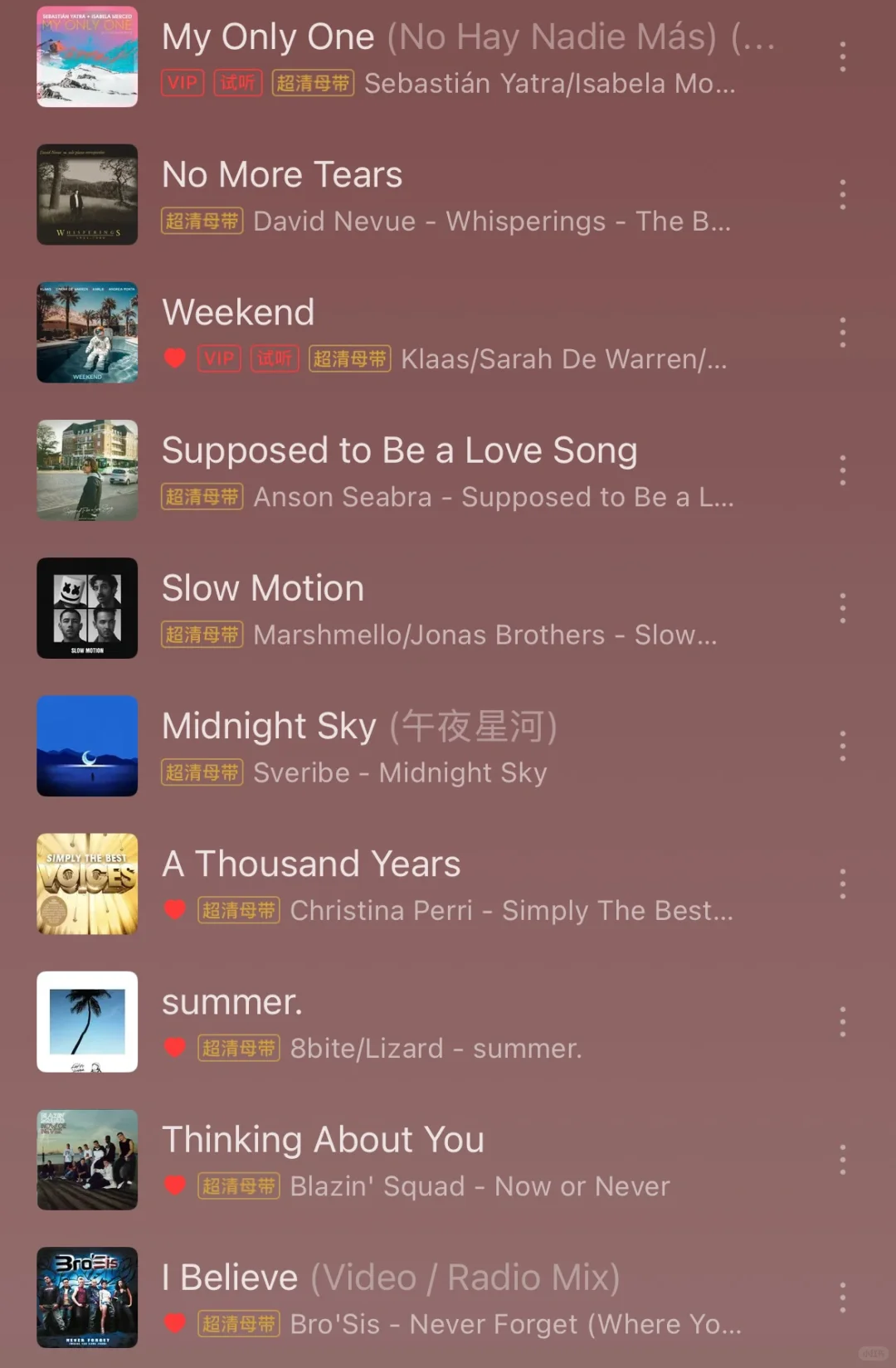Open options for Supposed to Be a Love Song

point(842,470)
